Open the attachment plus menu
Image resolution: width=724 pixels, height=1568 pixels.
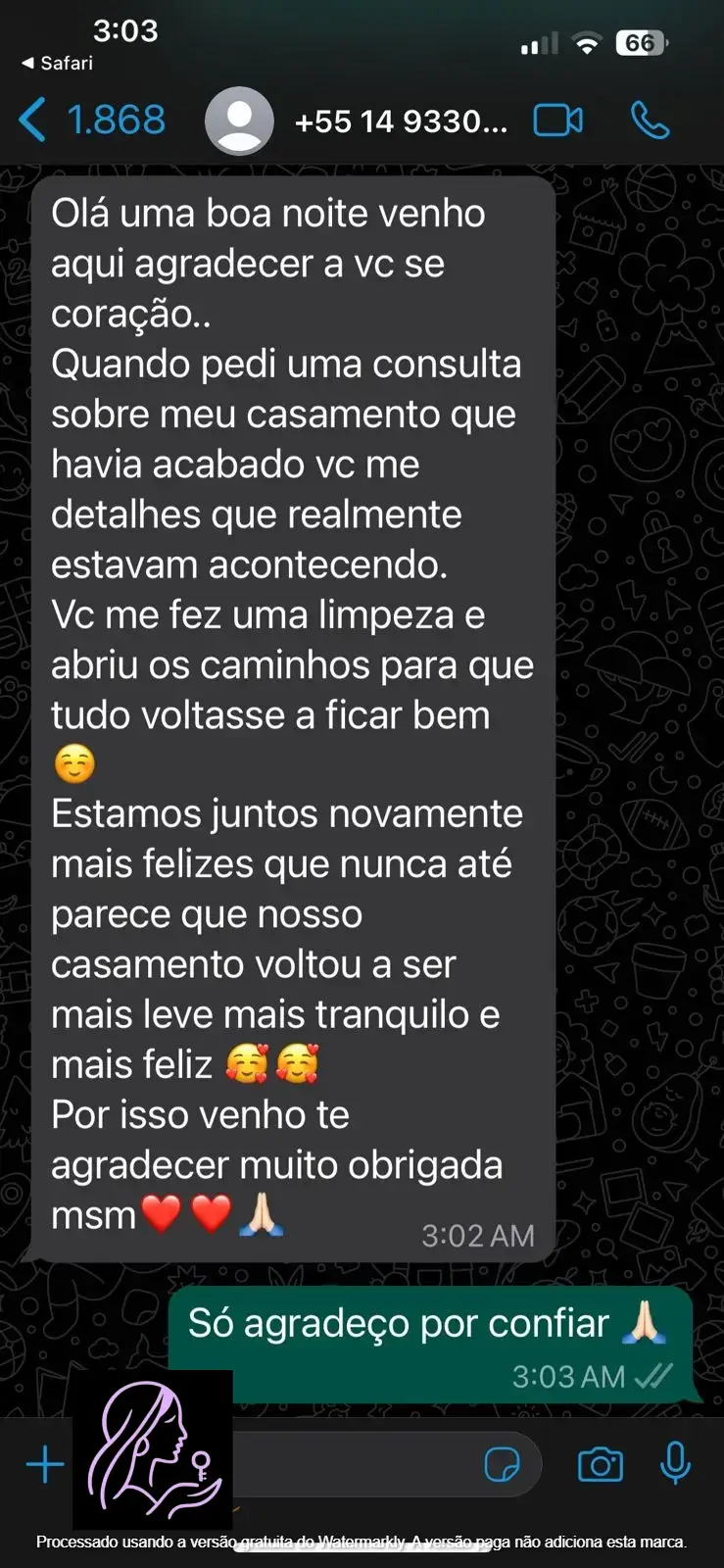[45, 1465]
